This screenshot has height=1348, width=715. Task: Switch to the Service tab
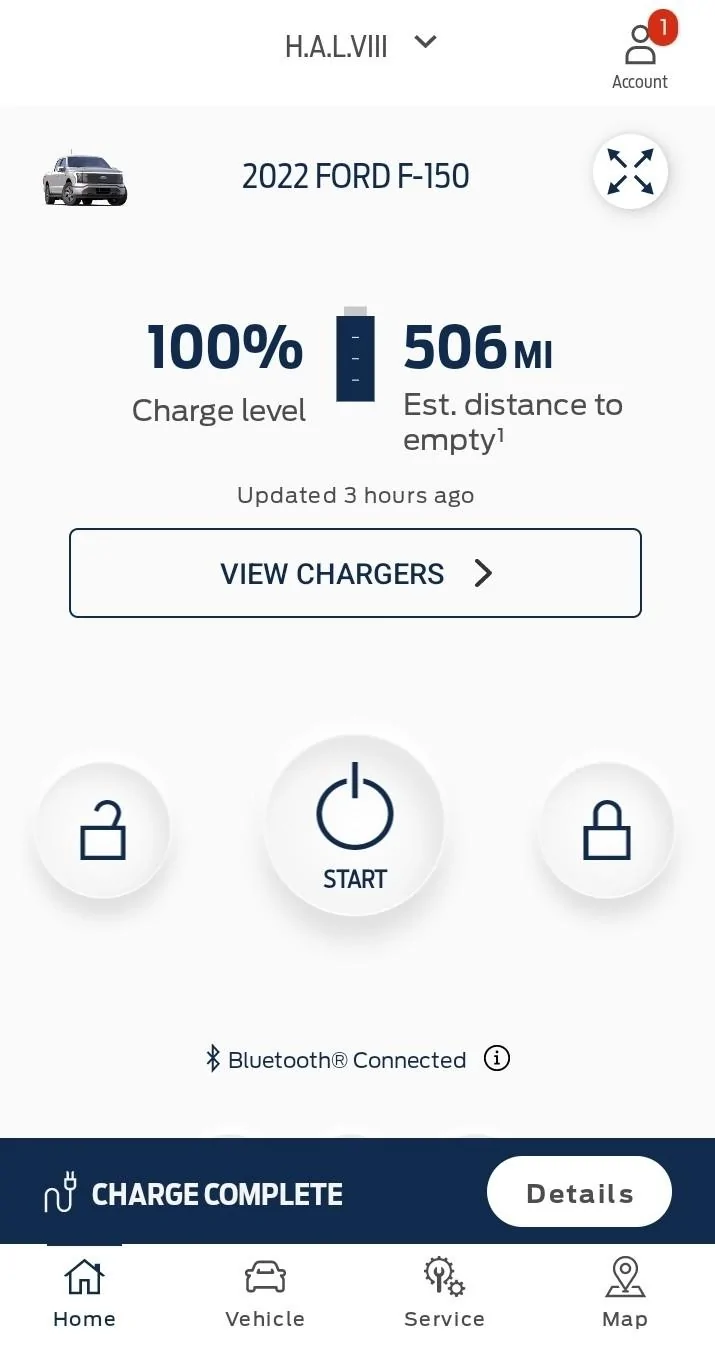pyautogui.click(x=444, y=1294)
